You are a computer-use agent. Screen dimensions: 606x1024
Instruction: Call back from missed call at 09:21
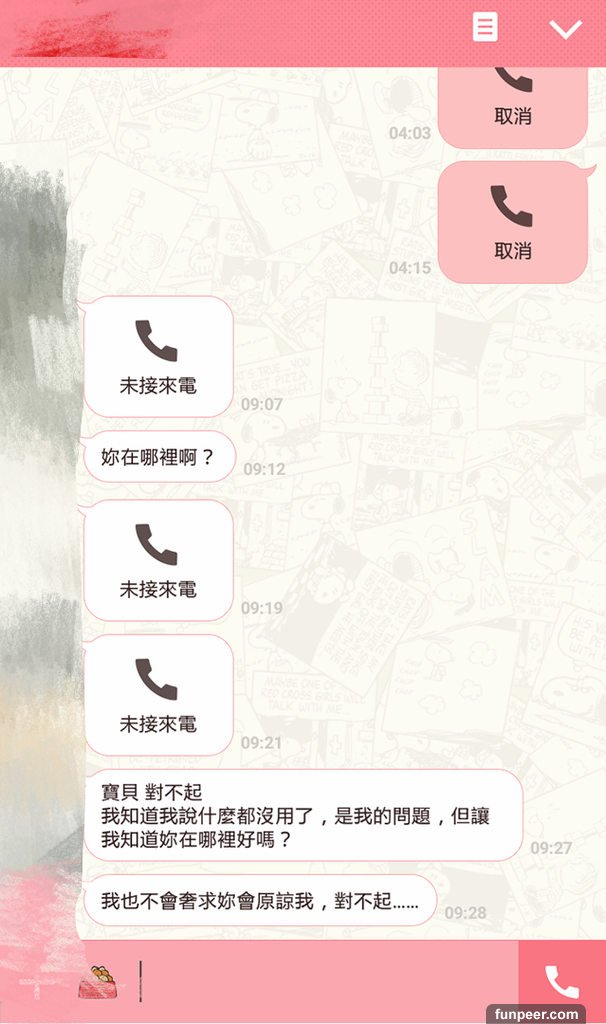click(x=158, y=694)
